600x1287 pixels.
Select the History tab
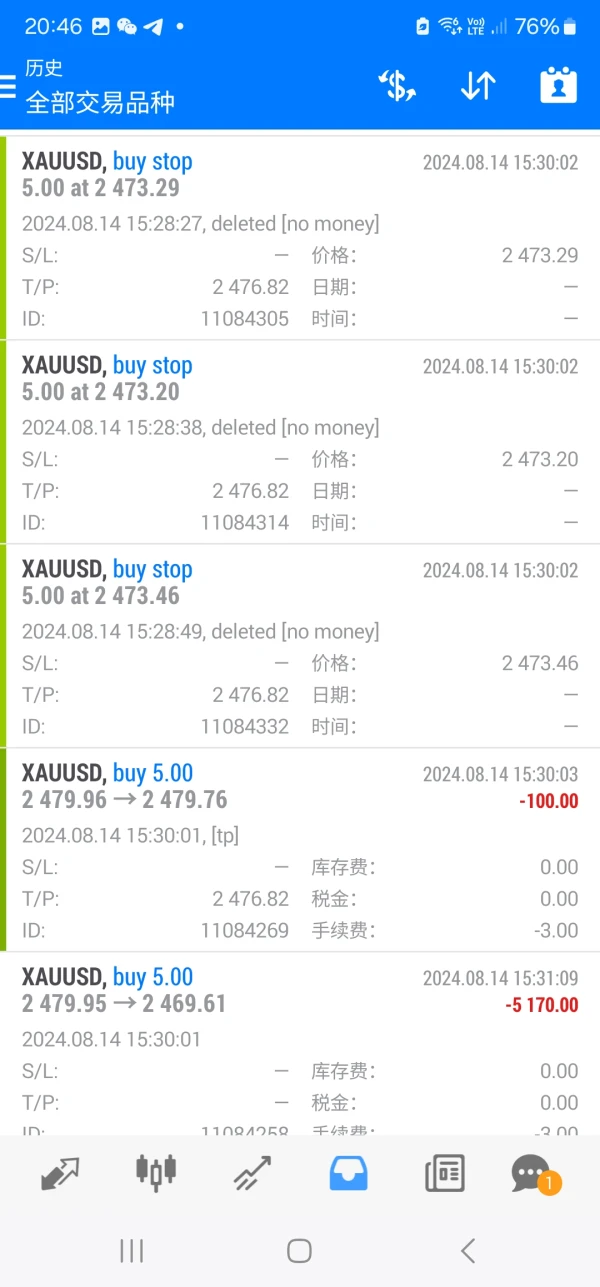(348, 1172)
